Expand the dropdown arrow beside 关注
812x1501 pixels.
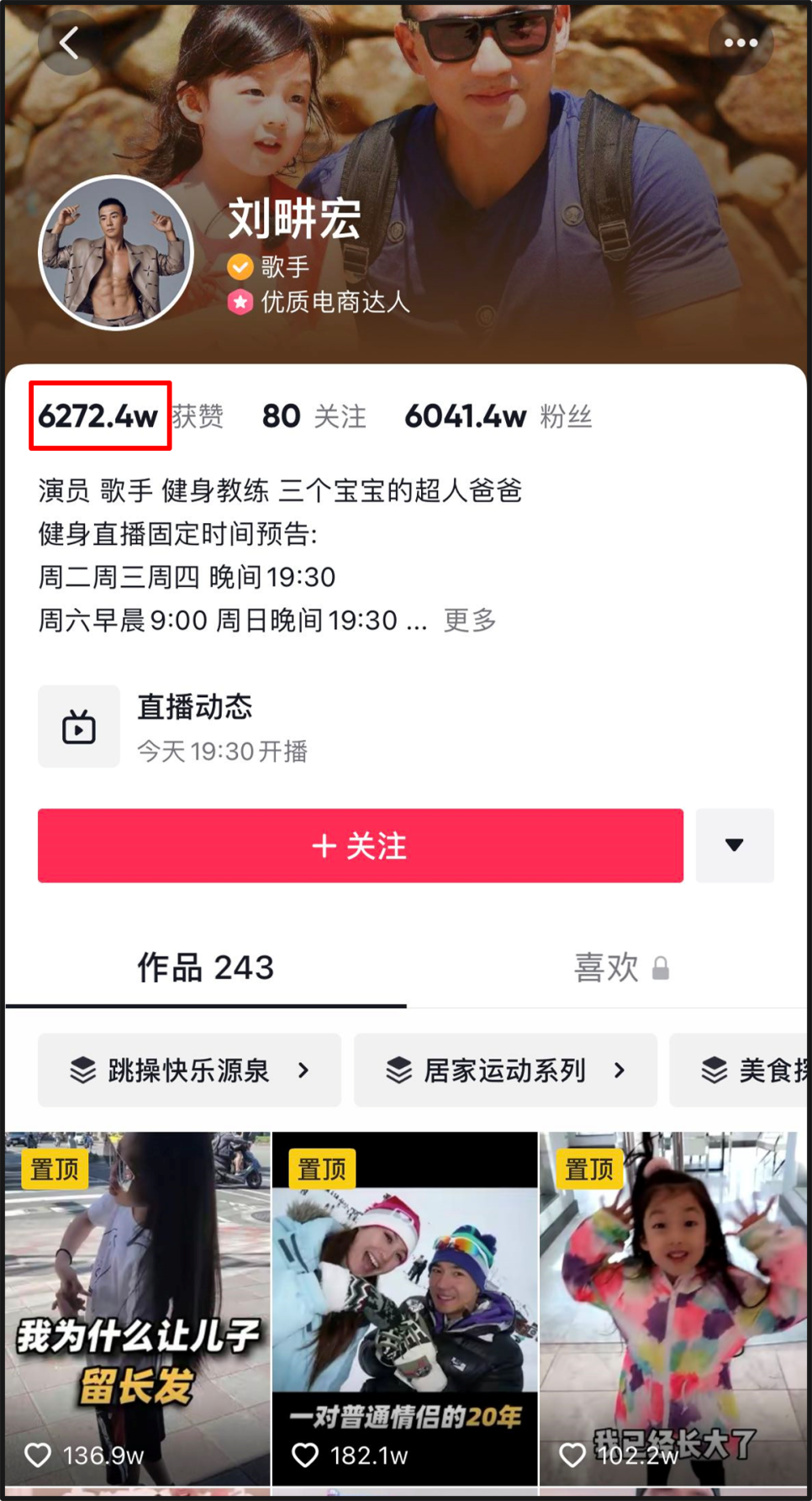[x=735, y=846]
